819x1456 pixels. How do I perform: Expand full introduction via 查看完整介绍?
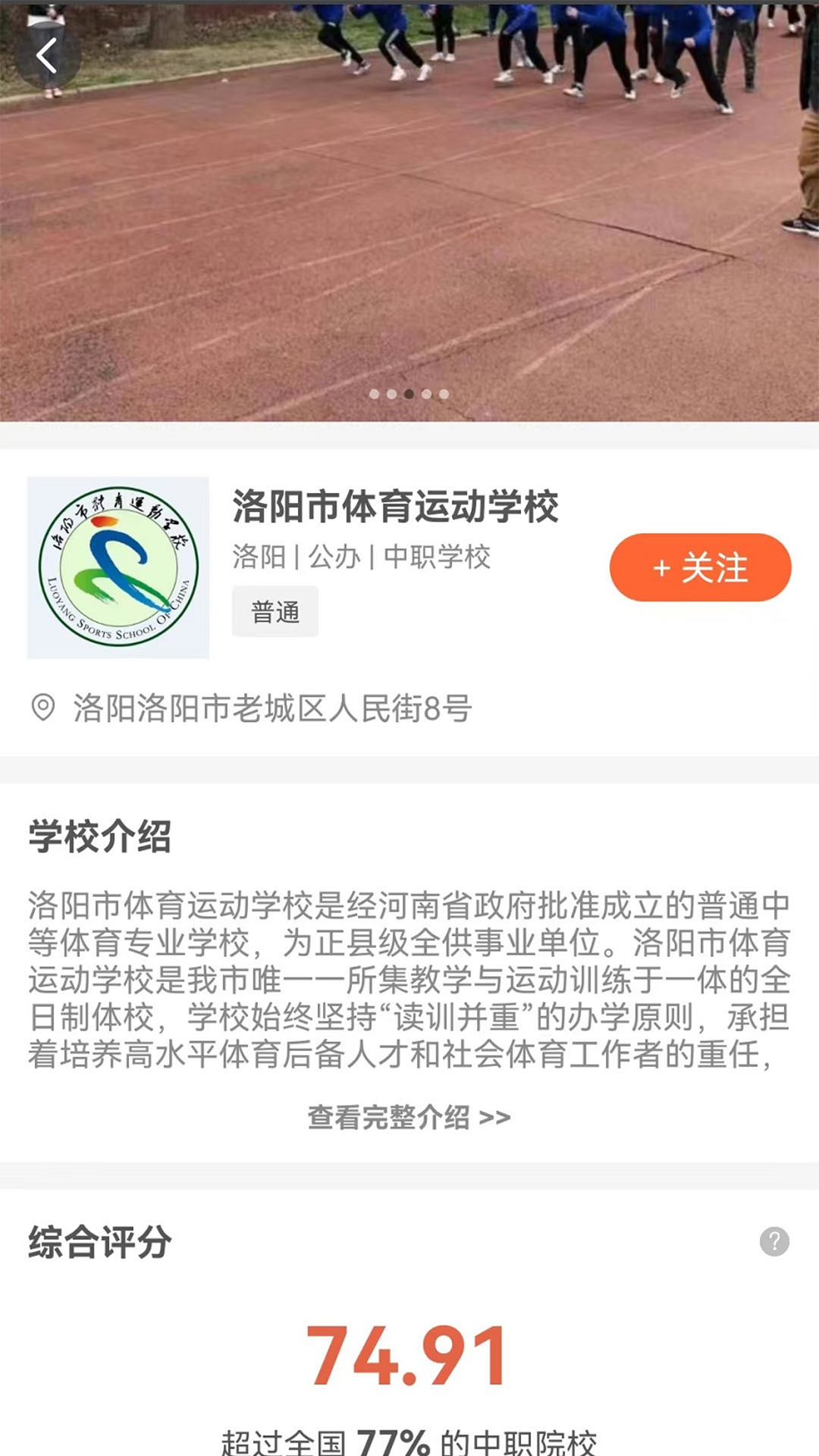pos(409,1117)
